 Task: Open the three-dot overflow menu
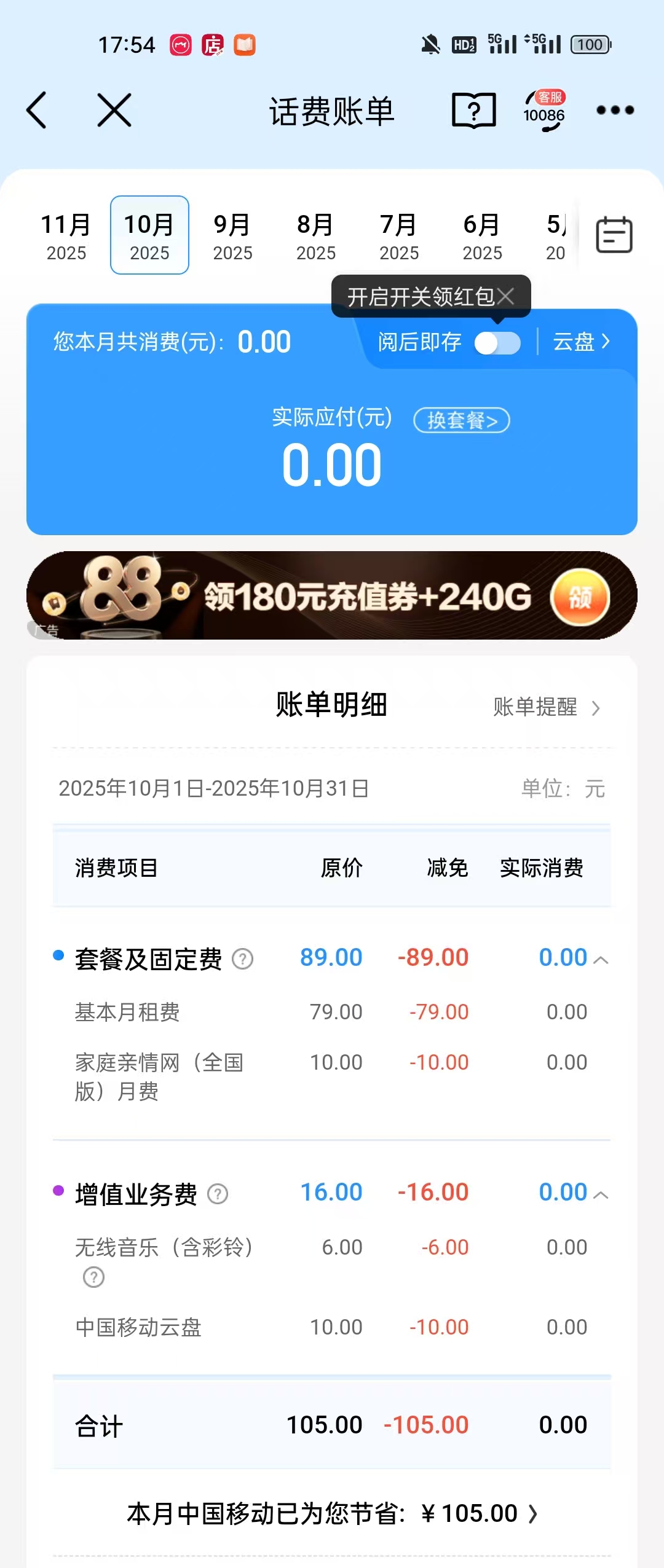click(615, 111)
